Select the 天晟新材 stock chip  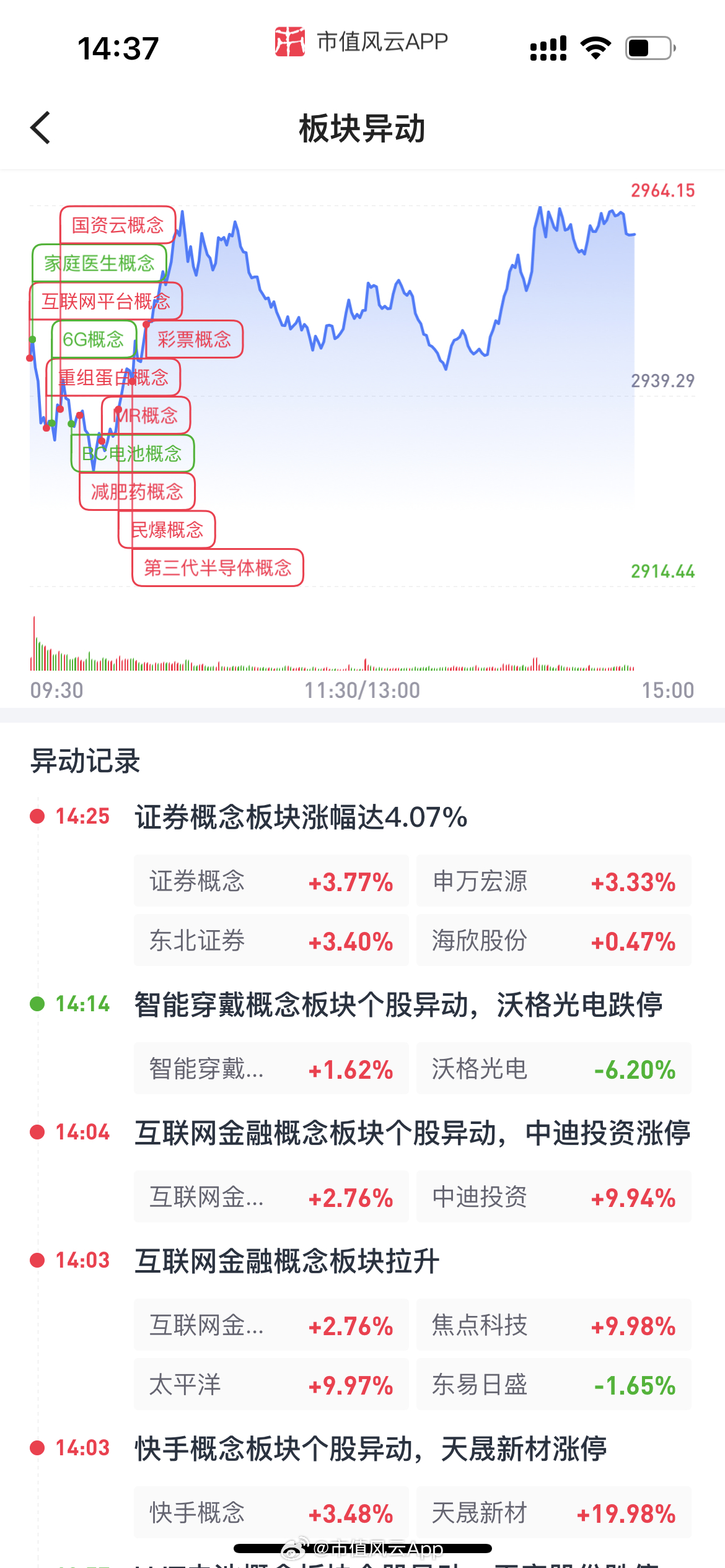coord(553,1513)
